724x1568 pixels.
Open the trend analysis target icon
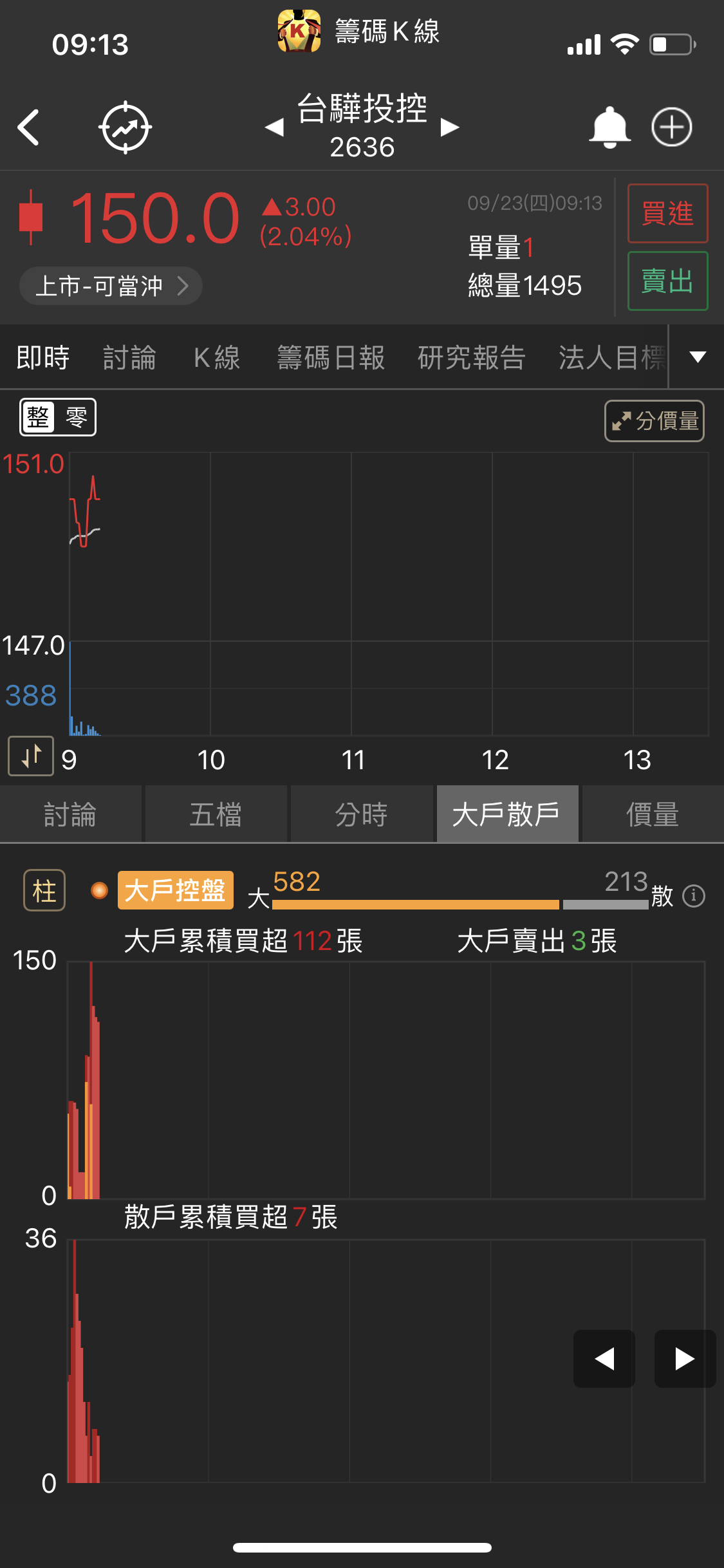point(125,127)
